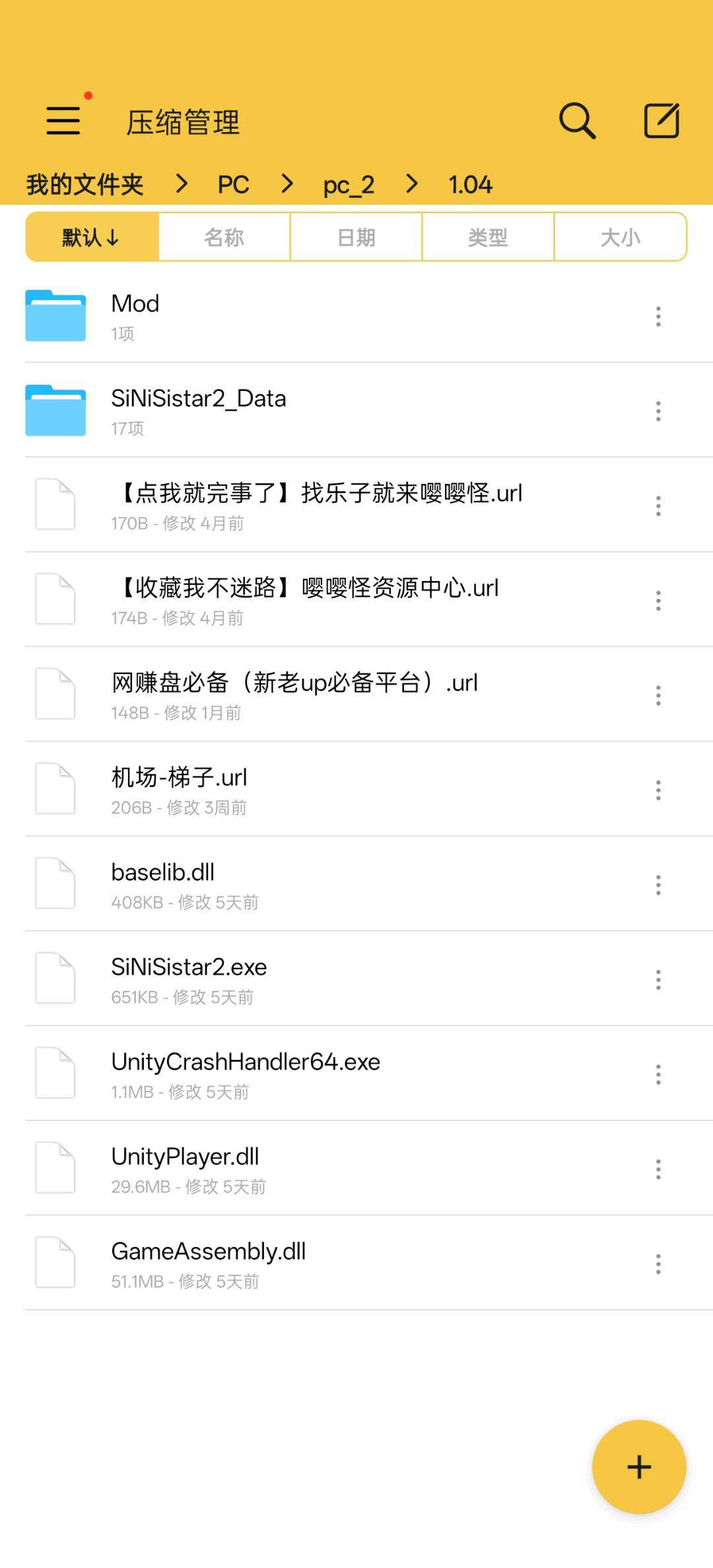713x1568 pixels.
Task: Sort files by 大小
Action: (x=621, y=237)
